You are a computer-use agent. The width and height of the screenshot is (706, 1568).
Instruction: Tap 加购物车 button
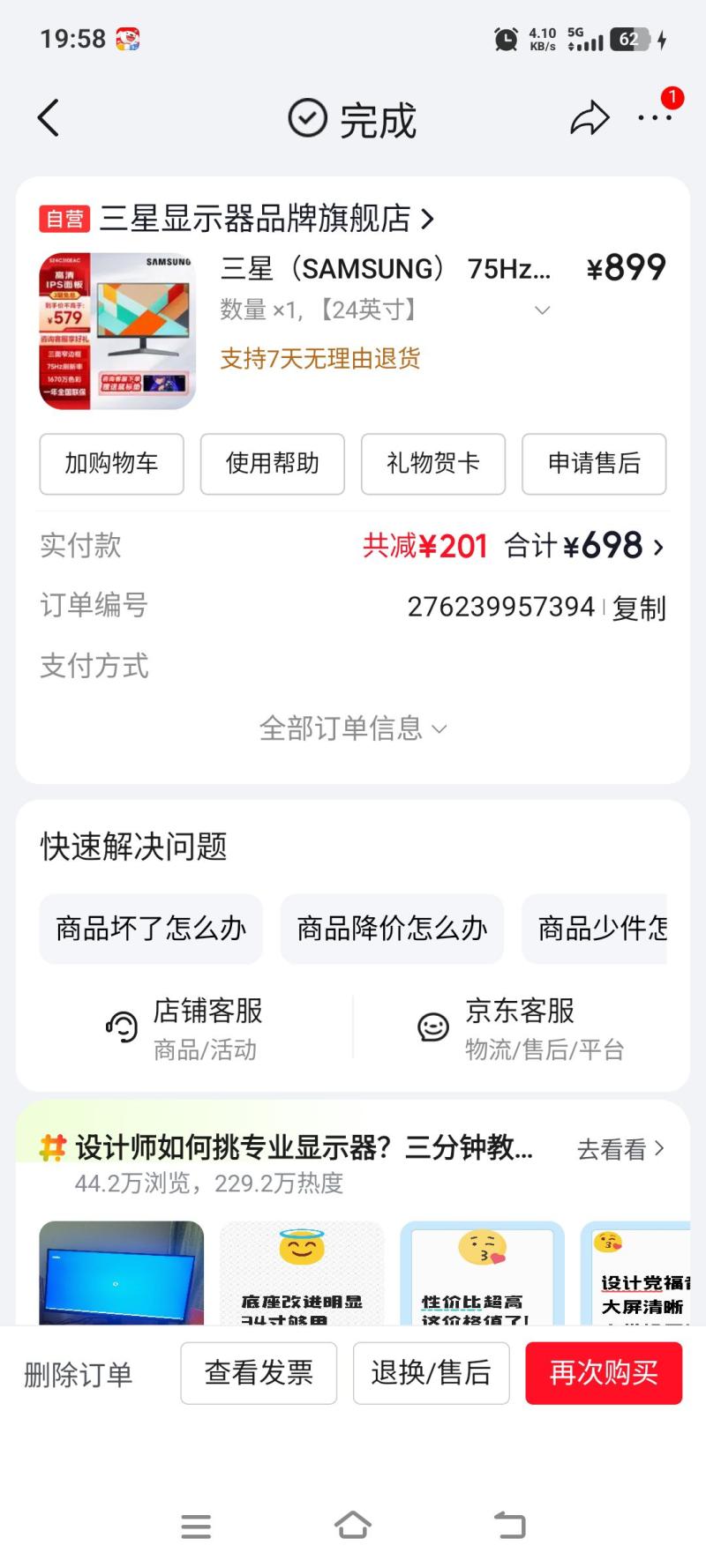111,463
